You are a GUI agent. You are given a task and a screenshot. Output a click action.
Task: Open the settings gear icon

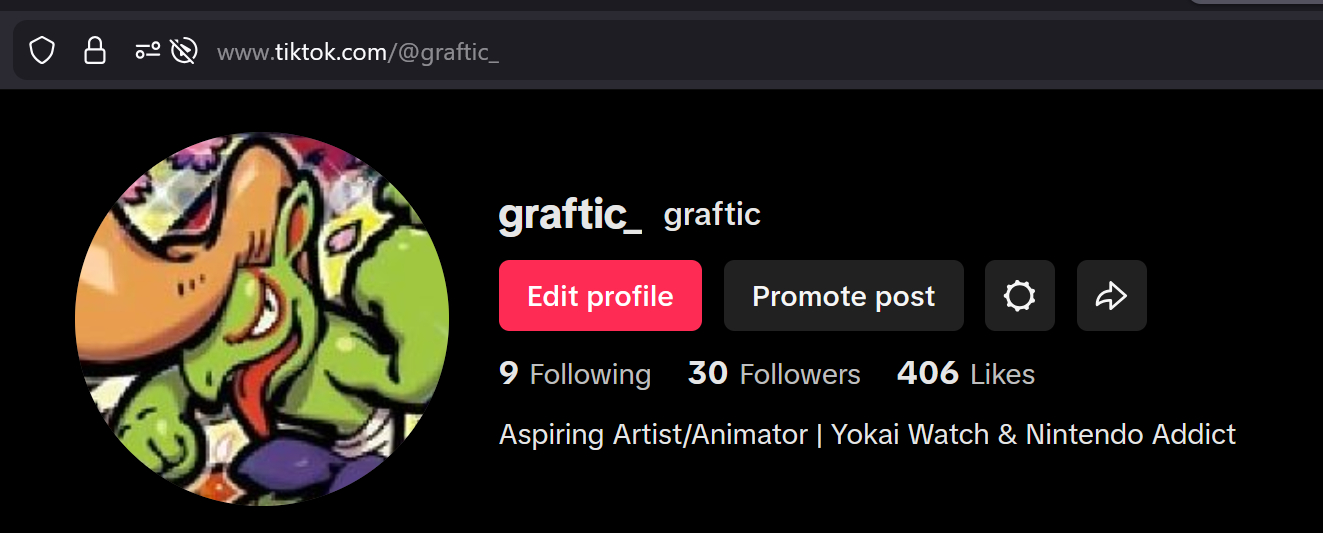tap(1019, 296)
